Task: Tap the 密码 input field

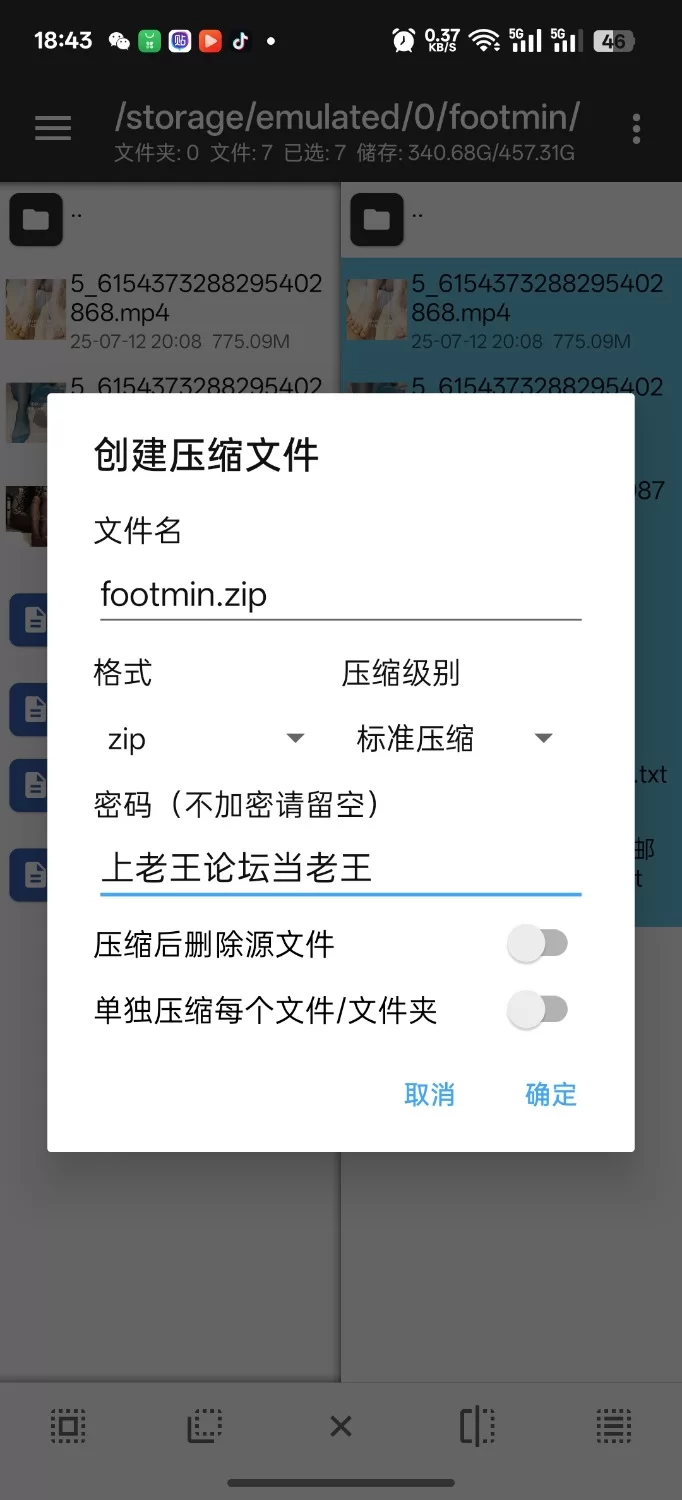Action: pyautogui.click(x=340, y=867)
